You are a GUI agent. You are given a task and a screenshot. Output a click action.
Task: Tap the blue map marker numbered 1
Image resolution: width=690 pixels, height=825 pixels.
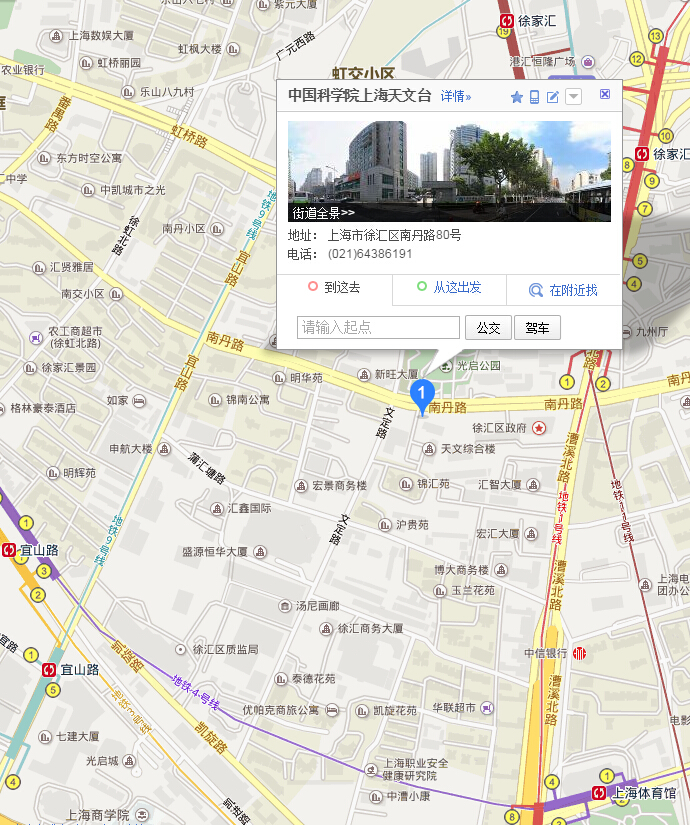pyautogui.click(x=423, y=392)
